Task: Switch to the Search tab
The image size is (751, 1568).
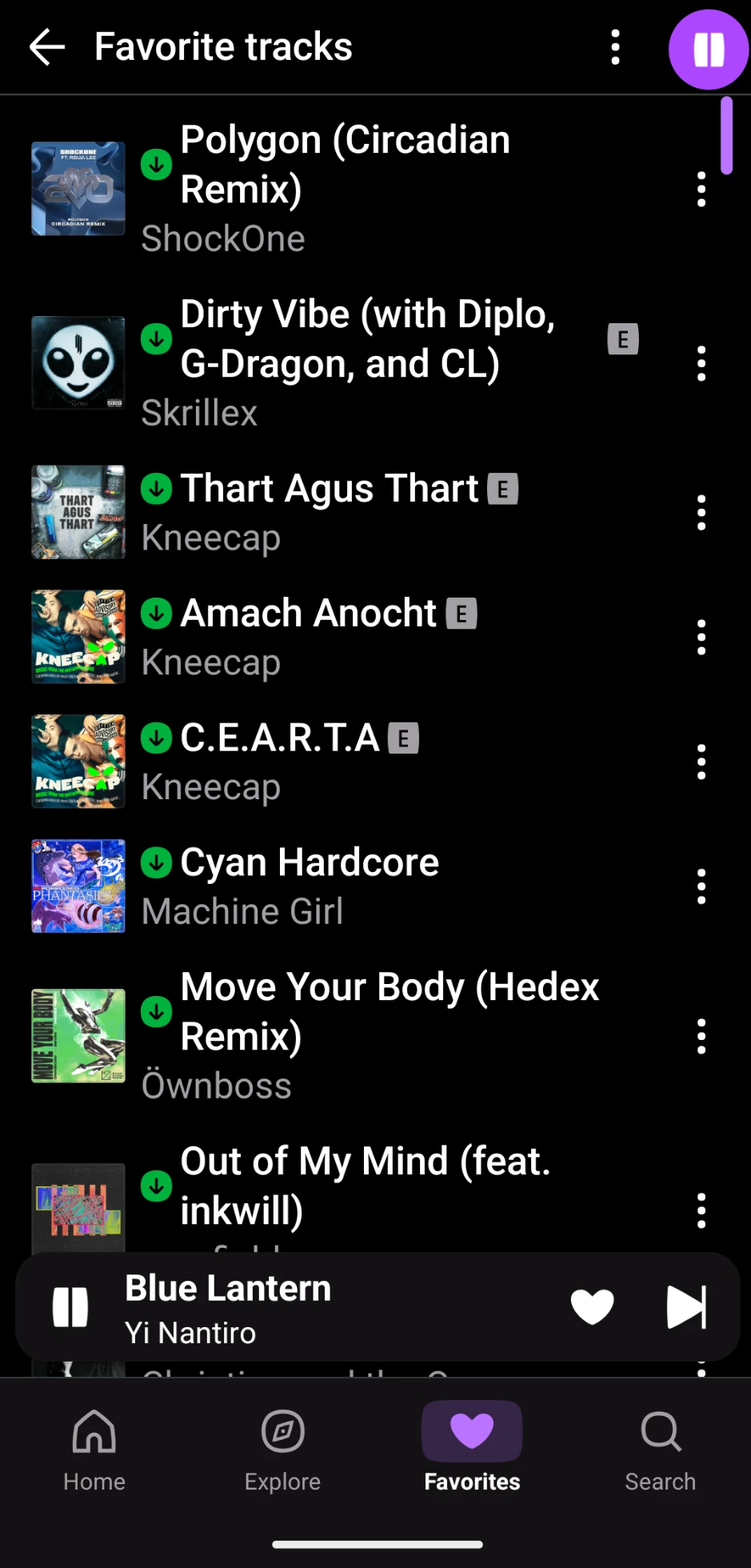Action: [660, 1446]
